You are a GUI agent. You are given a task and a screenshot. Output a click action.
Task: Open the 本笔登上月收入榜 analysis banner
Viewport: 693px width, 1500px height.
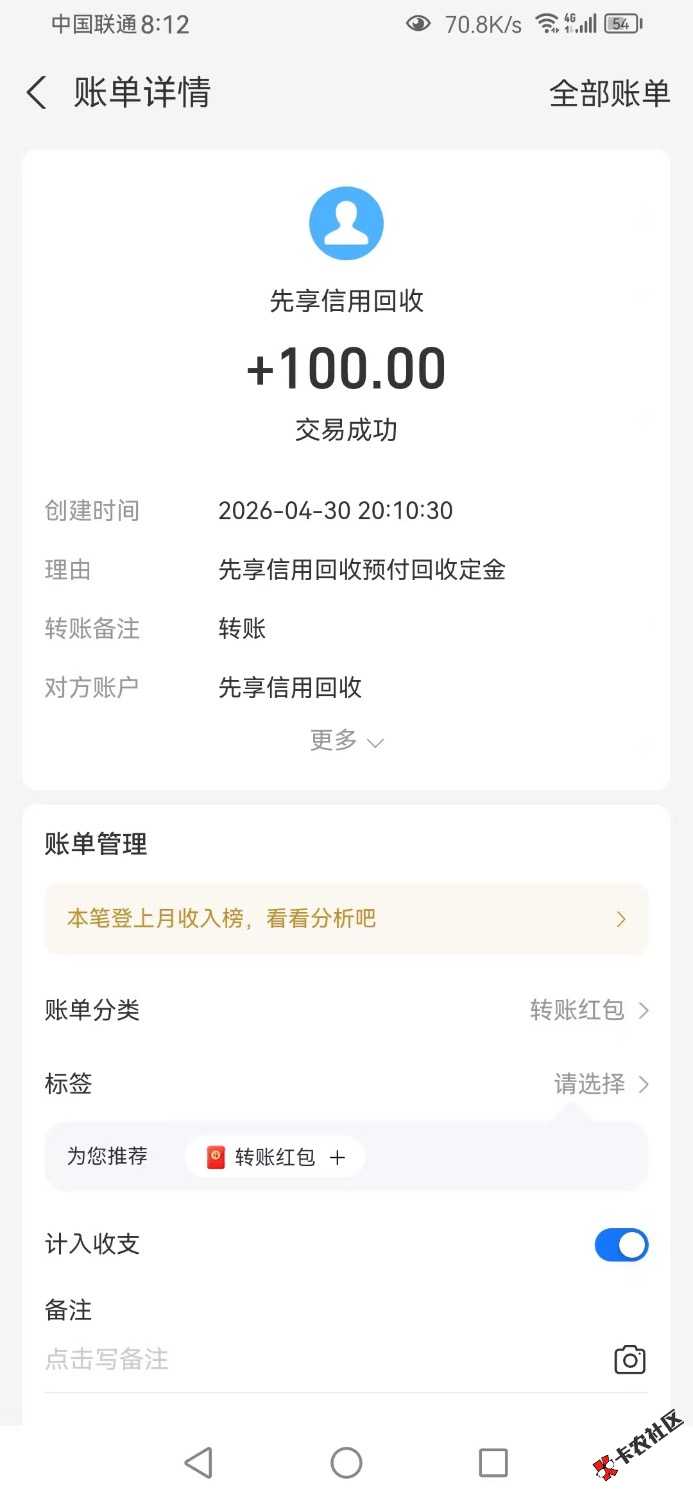click(346, 918)
